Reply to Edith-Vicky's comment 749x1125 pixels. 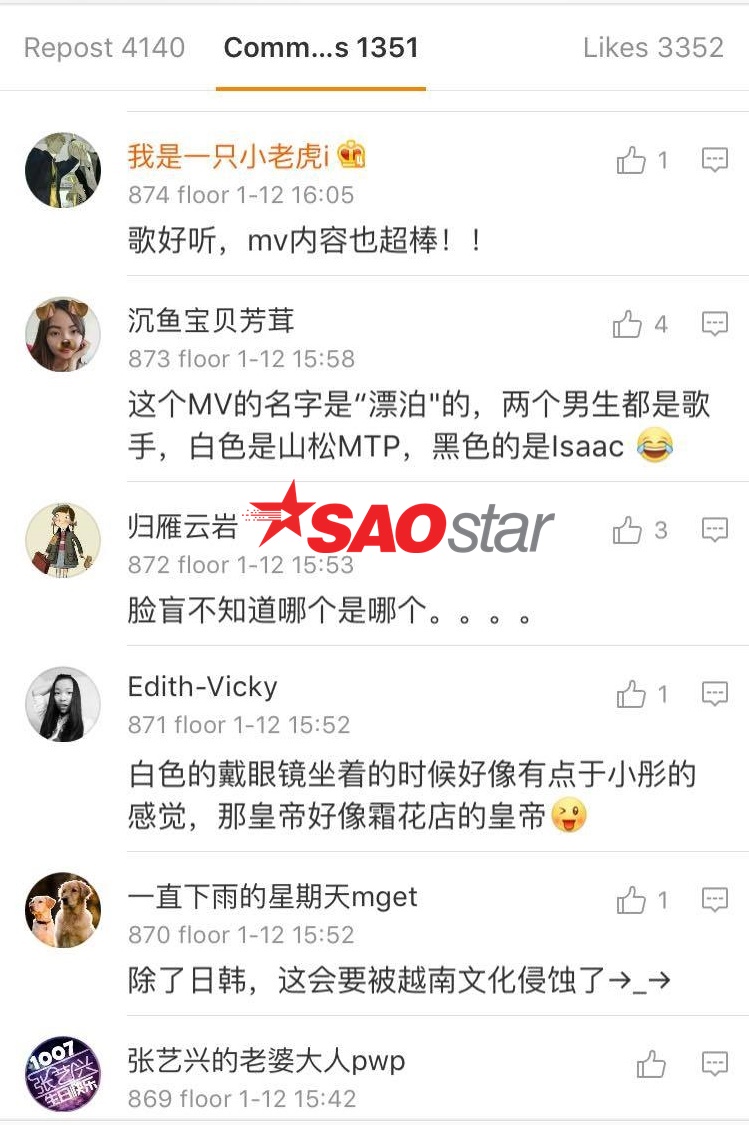pyautogui.click(x=714, y=694)
